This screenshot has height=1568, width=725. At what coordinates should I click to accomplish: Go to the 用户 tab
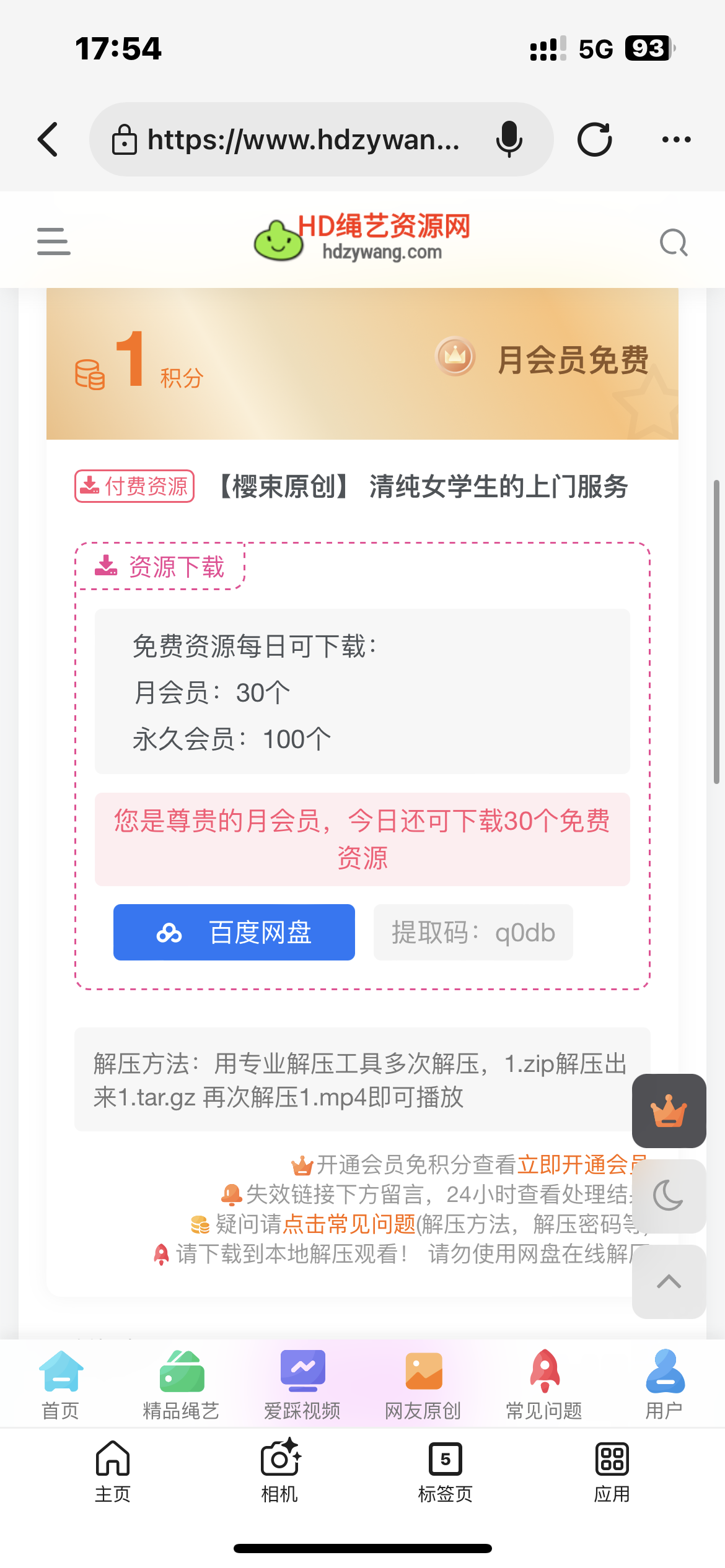point(664,1385)
